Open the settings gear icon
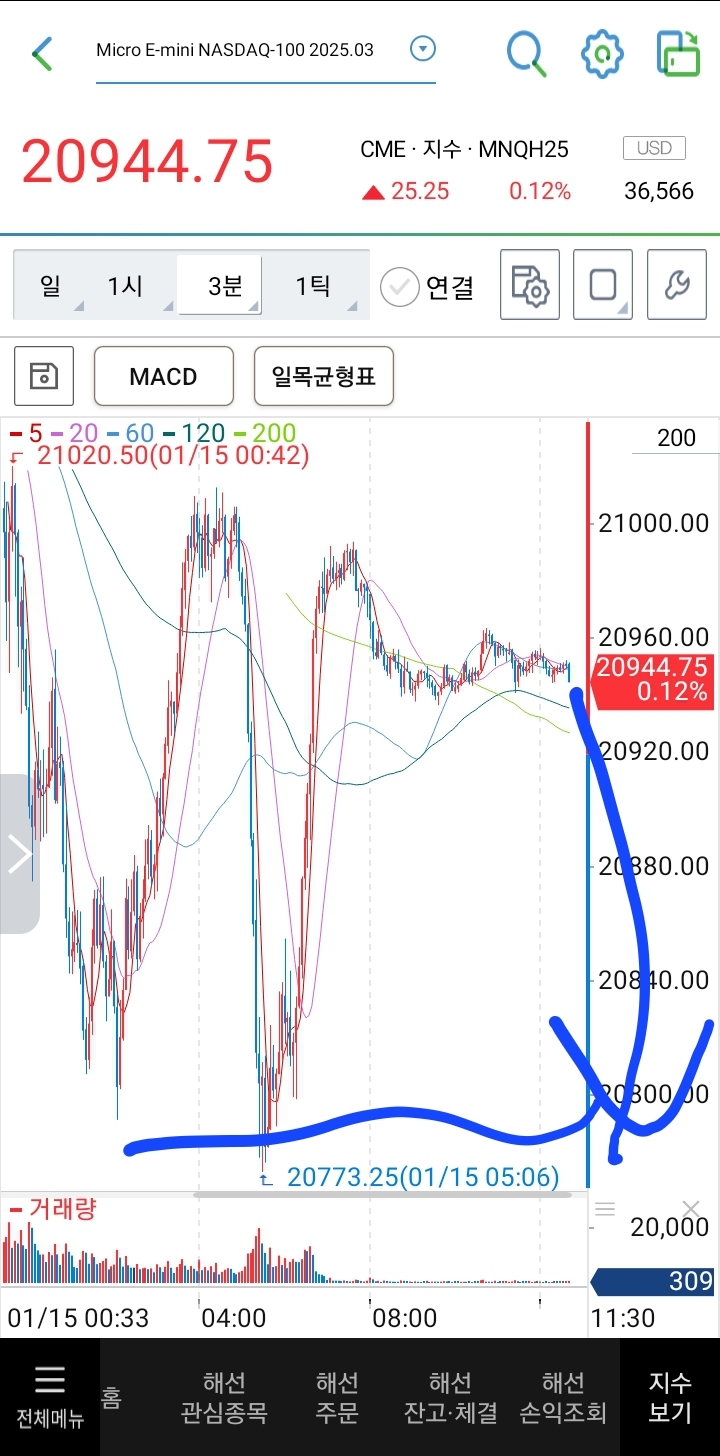 602,53
